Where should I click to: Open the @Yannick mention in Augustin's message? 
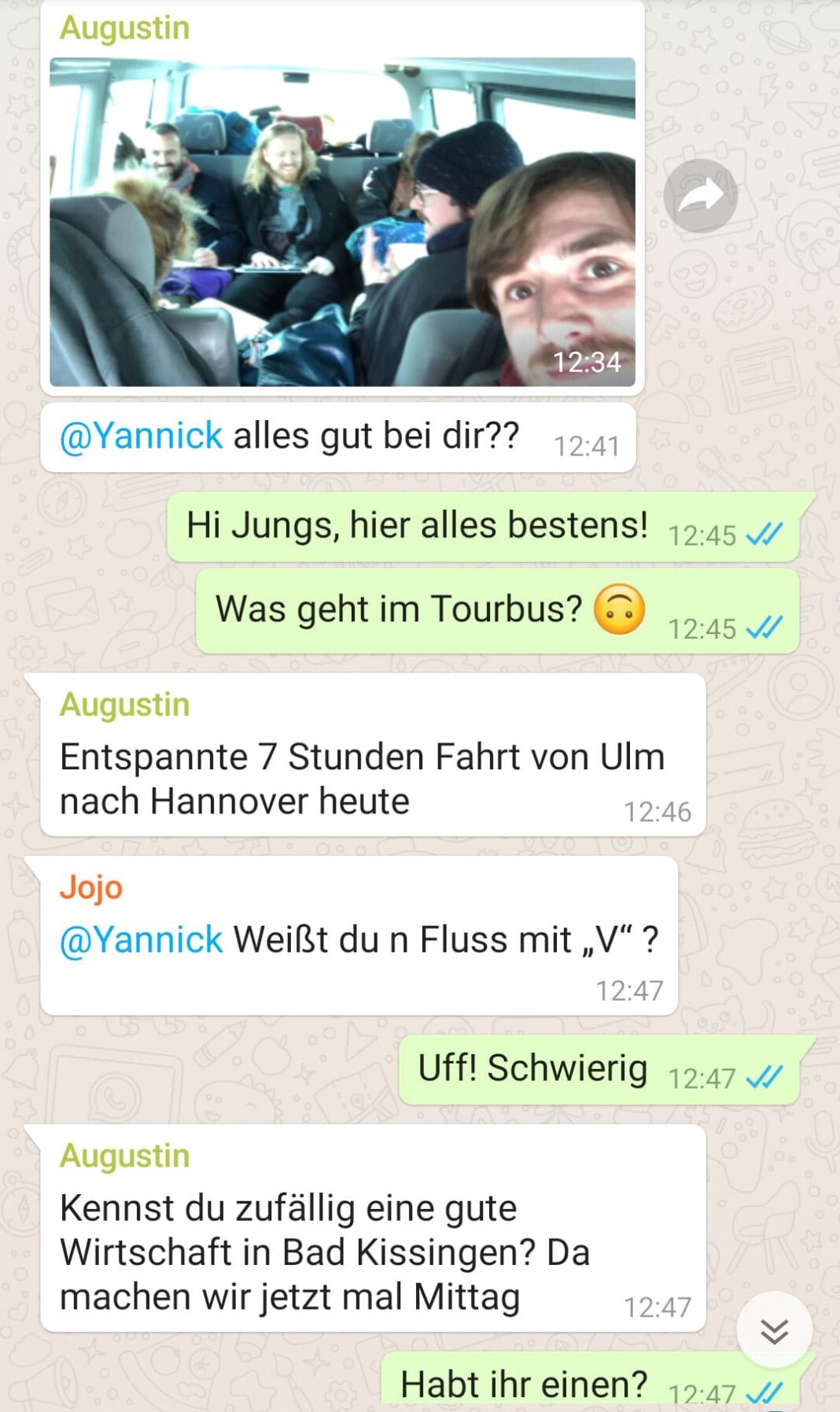(x=142, y=434)
